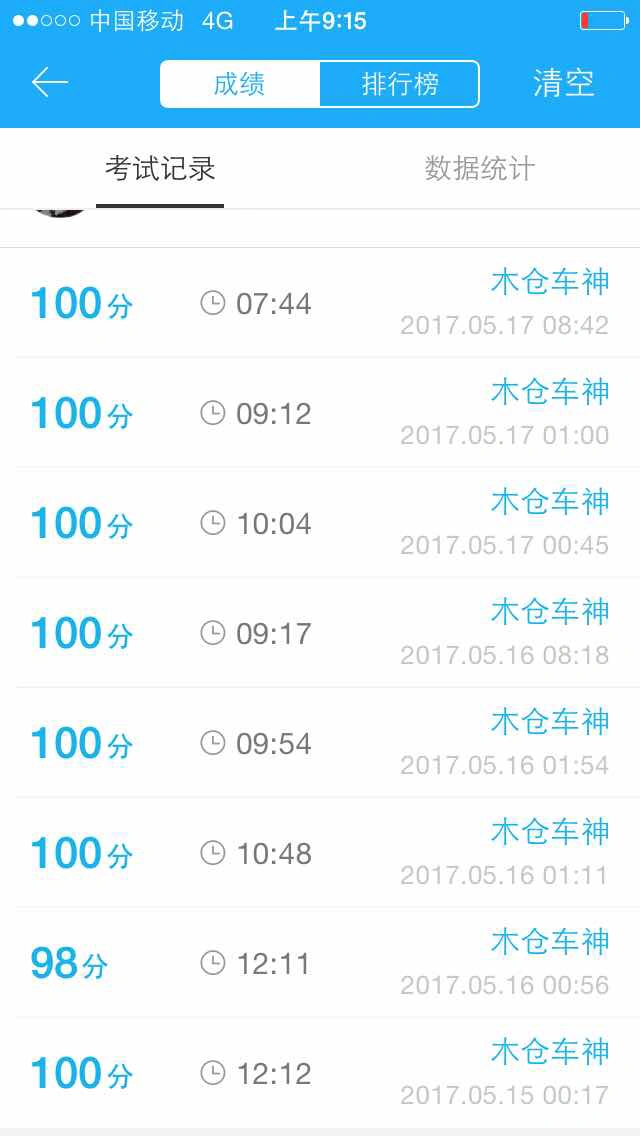This screenshot has height=1136, width=640.
Task: Select the 考试记录 tab
Action: click(x=160, y=169)
